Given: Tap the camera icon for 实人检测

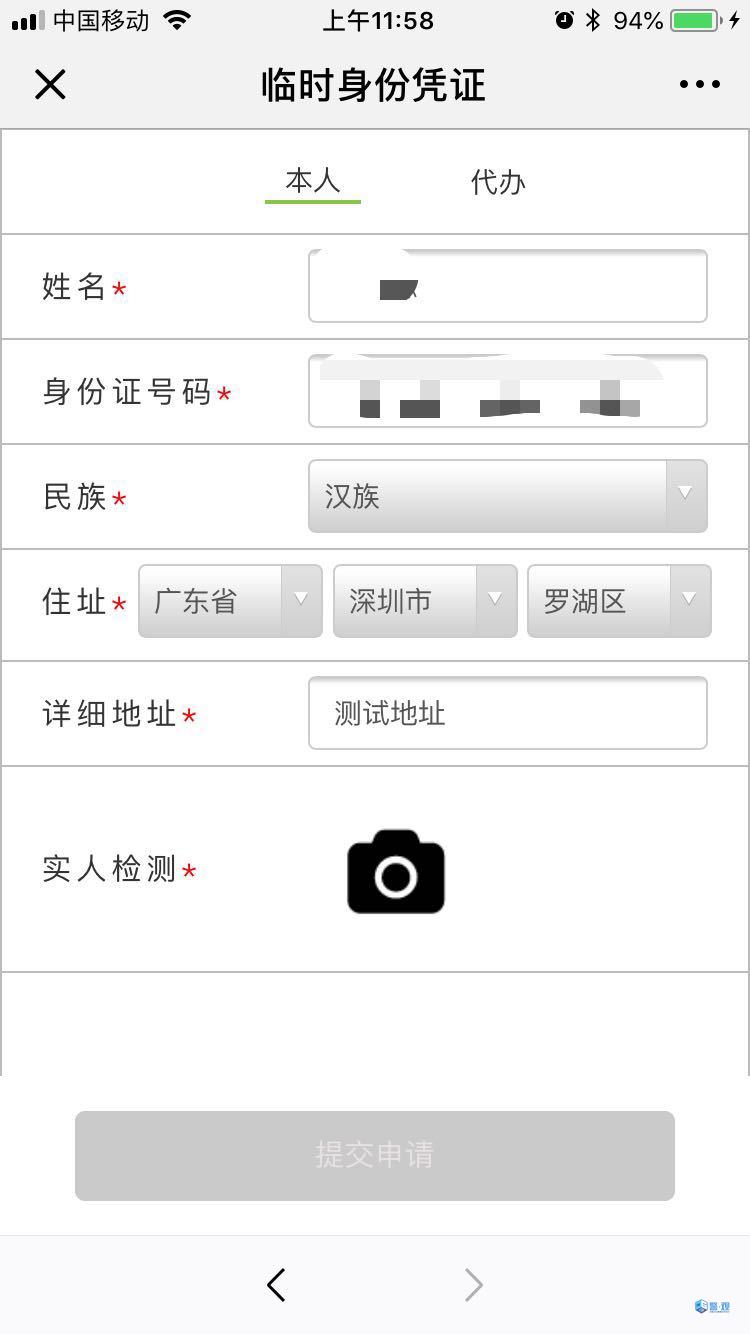Looking at the screenshot, I should click(x=396, y=871).
